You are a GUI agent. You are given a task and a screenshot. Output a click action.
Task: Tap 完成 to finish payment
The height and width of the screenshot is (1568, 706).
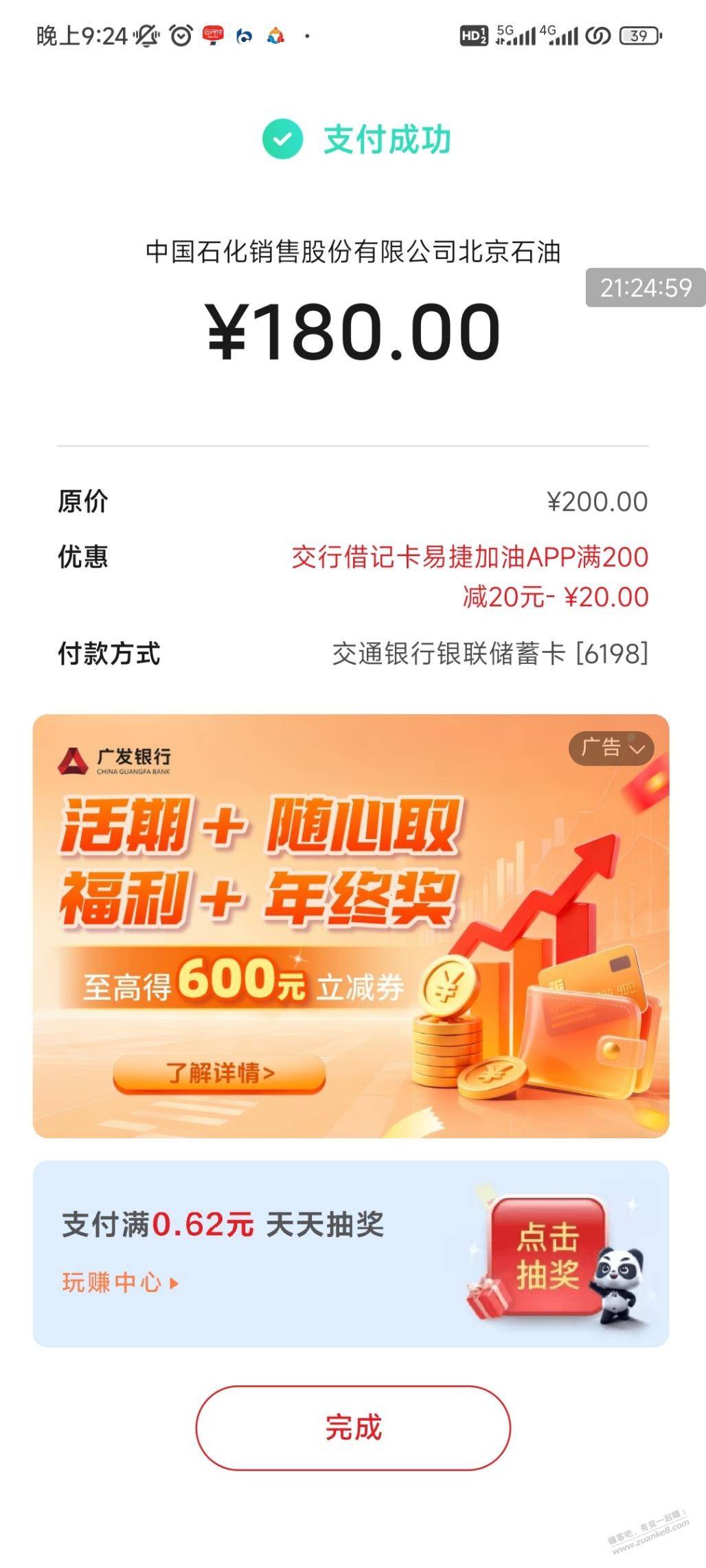(x=353, y=1427)
